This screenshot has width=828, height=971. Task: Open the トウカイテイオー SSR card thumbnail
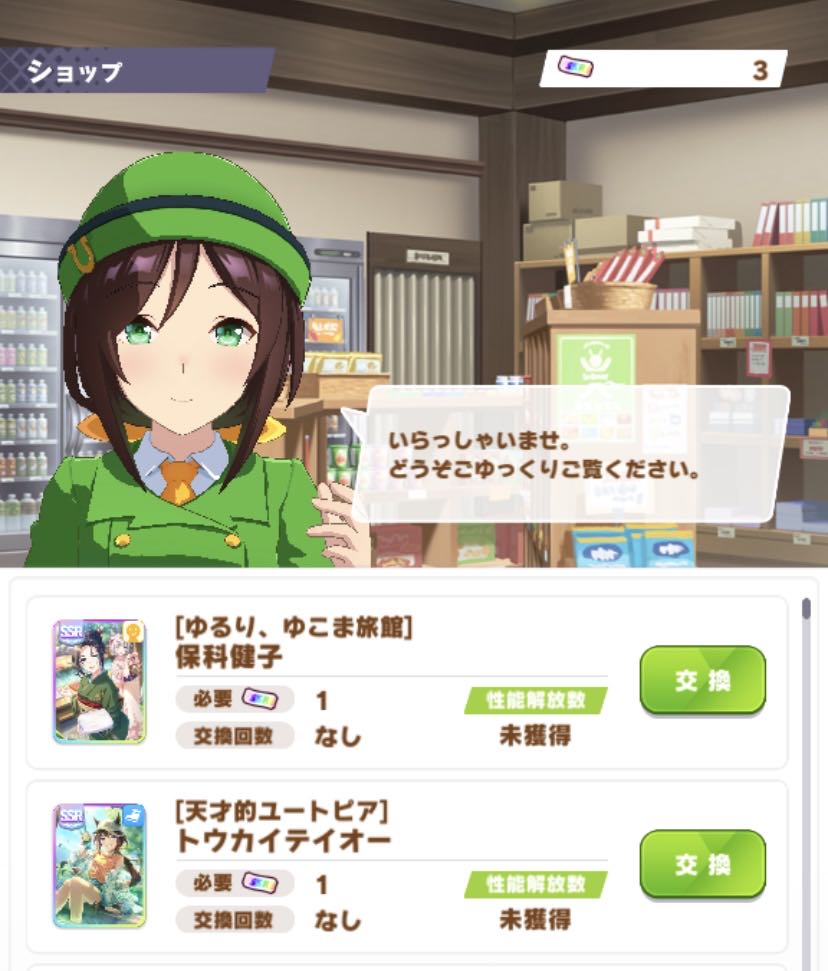[x=99, y=865]
